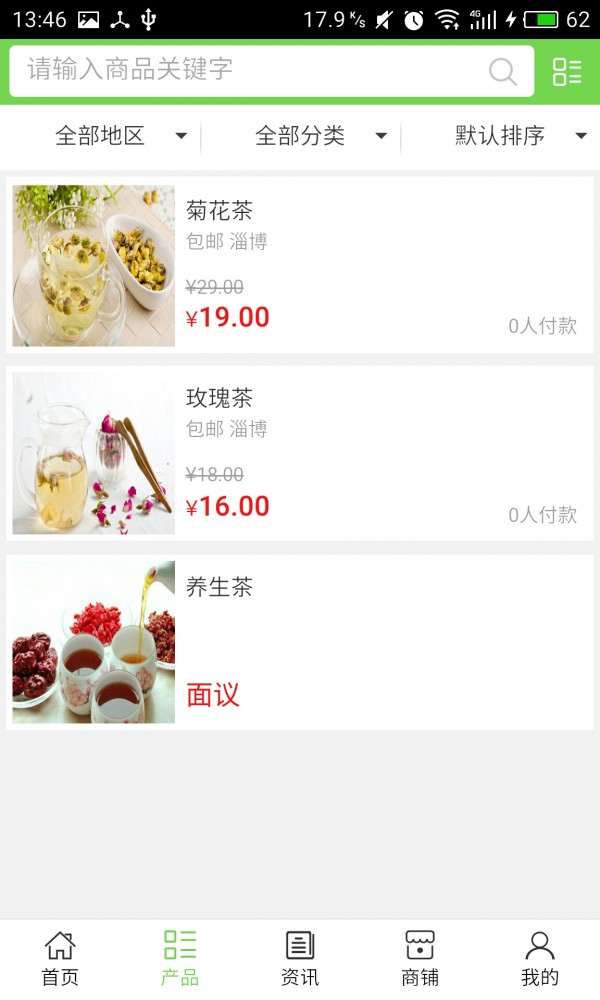Switch to the 我的 profile tab
The height and width of the screenshot is (1000, 600).
pos(540,958)
